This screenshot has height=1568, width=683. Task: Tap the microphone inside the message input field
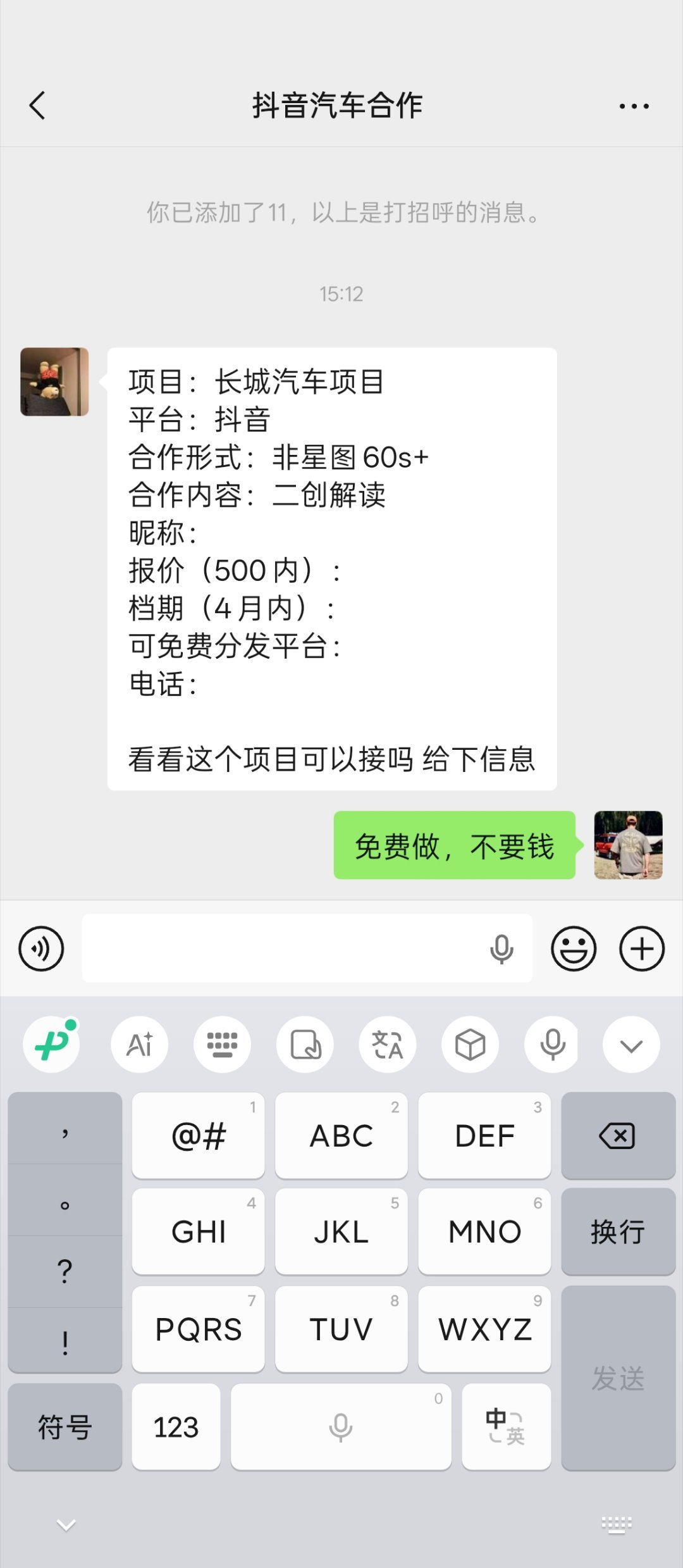click(x=501, y=949)
